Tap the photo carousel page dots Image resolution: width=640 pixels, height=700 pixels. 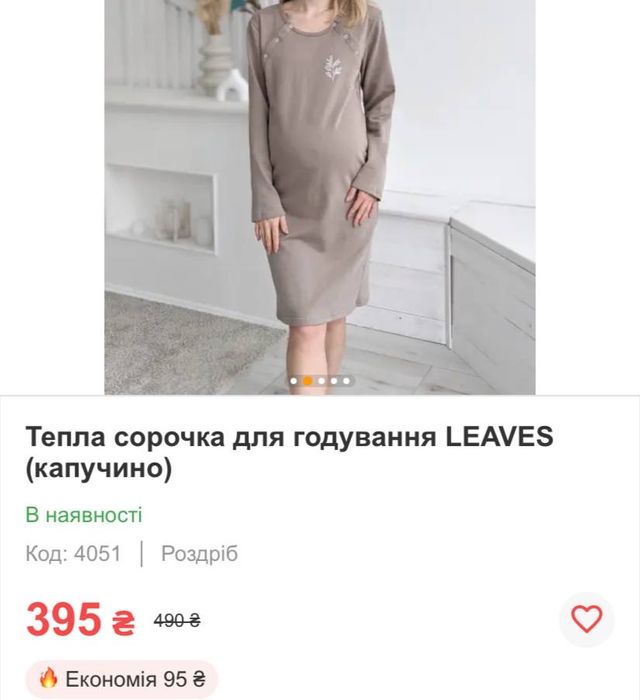click(x=320, y=381)
